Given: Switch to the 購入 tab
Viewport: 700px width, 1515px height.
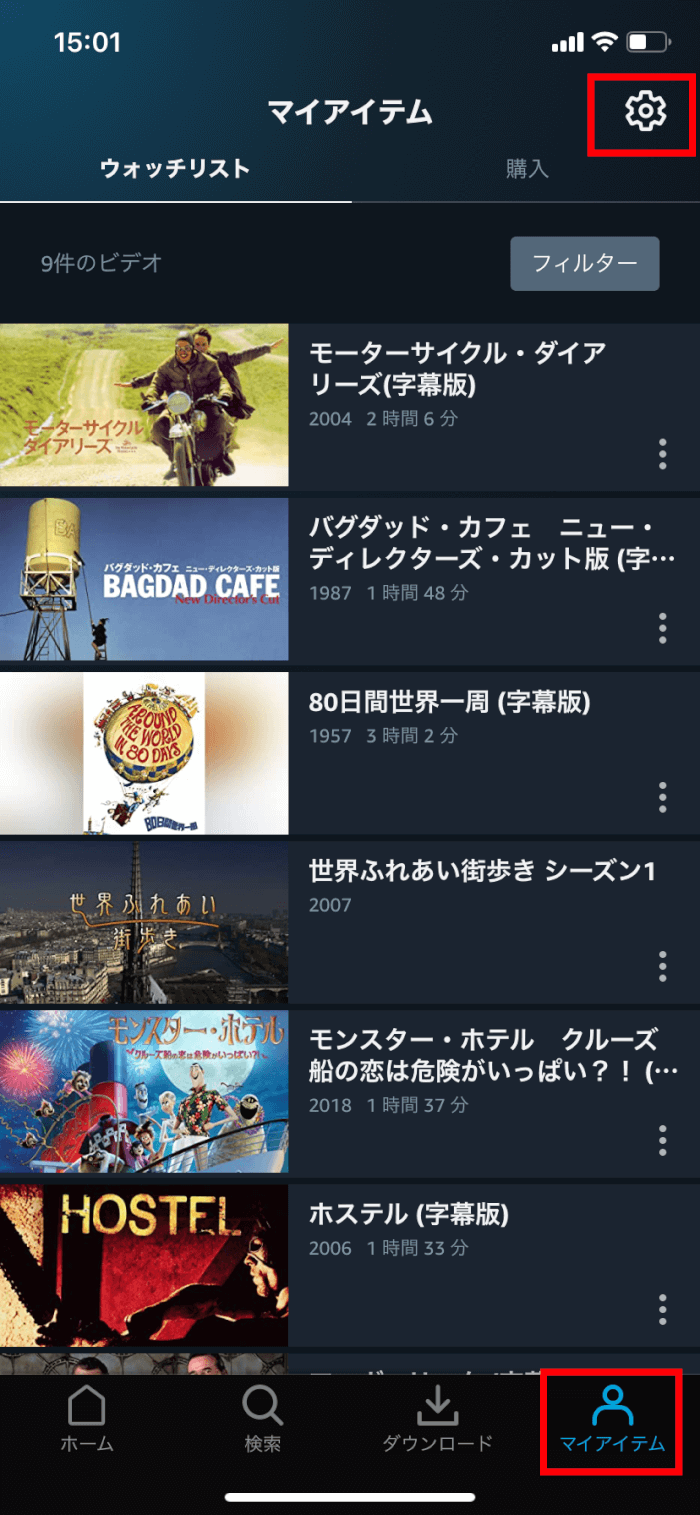Looking at the screenshot, I should coord(527,169).
